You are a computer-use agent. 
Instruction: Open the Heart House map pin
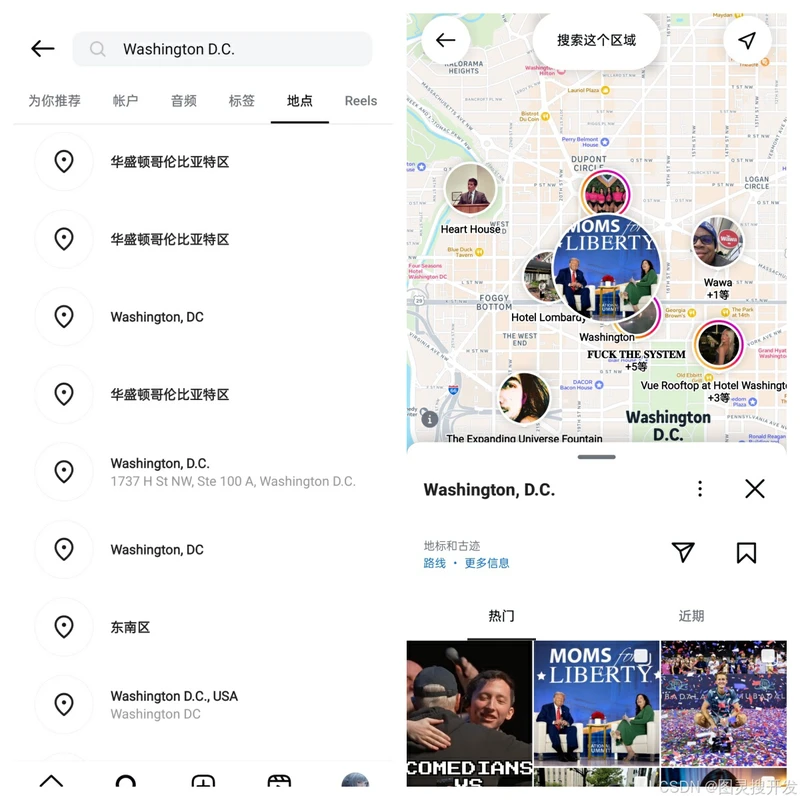pos(470,190)
